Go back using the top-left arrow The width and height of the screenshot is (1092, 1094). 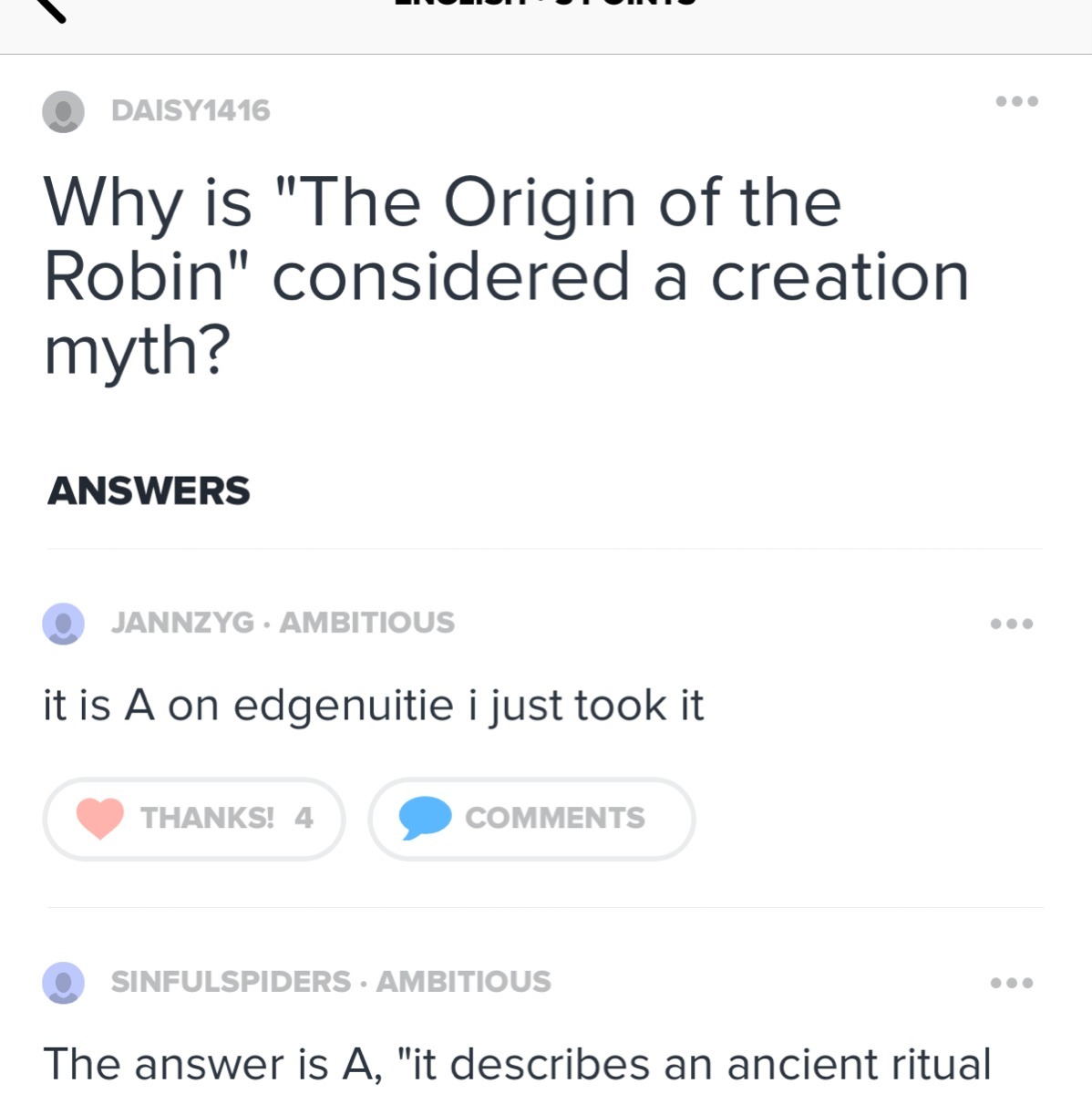pyautogui.click(x=50, y=7)
